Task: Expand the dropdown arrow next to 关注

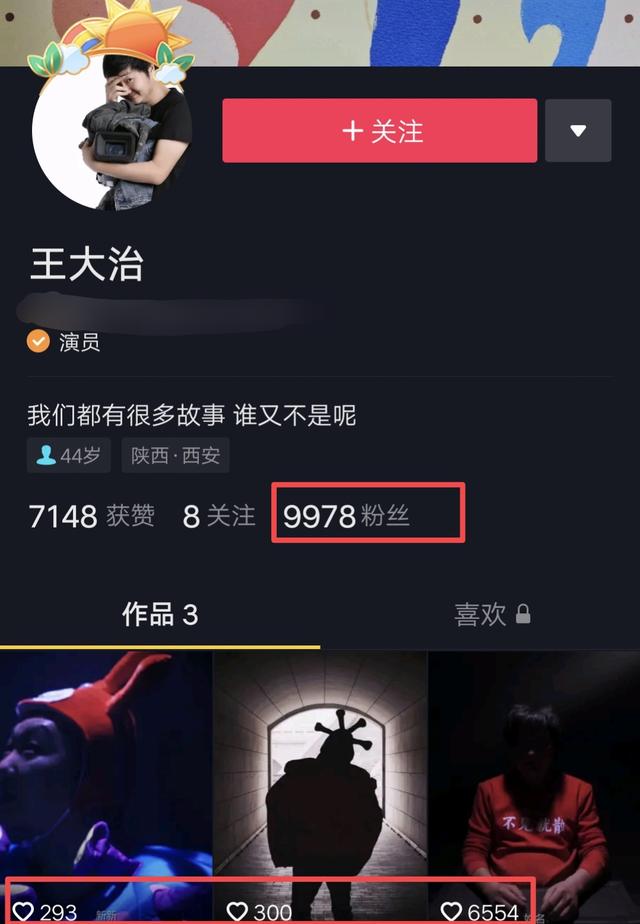Action: [578, 131]
